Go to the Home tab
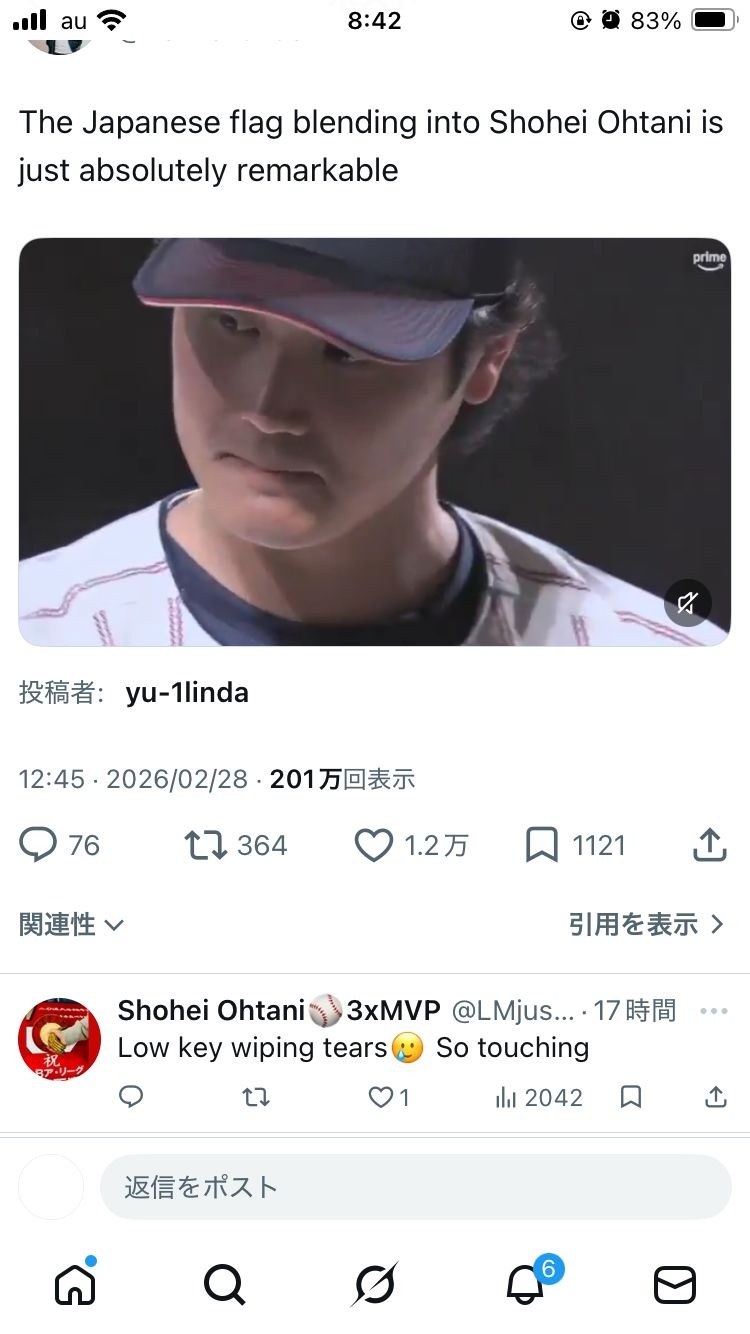The height and width of the screenshot is (1334, 750). coord(75,1284)
